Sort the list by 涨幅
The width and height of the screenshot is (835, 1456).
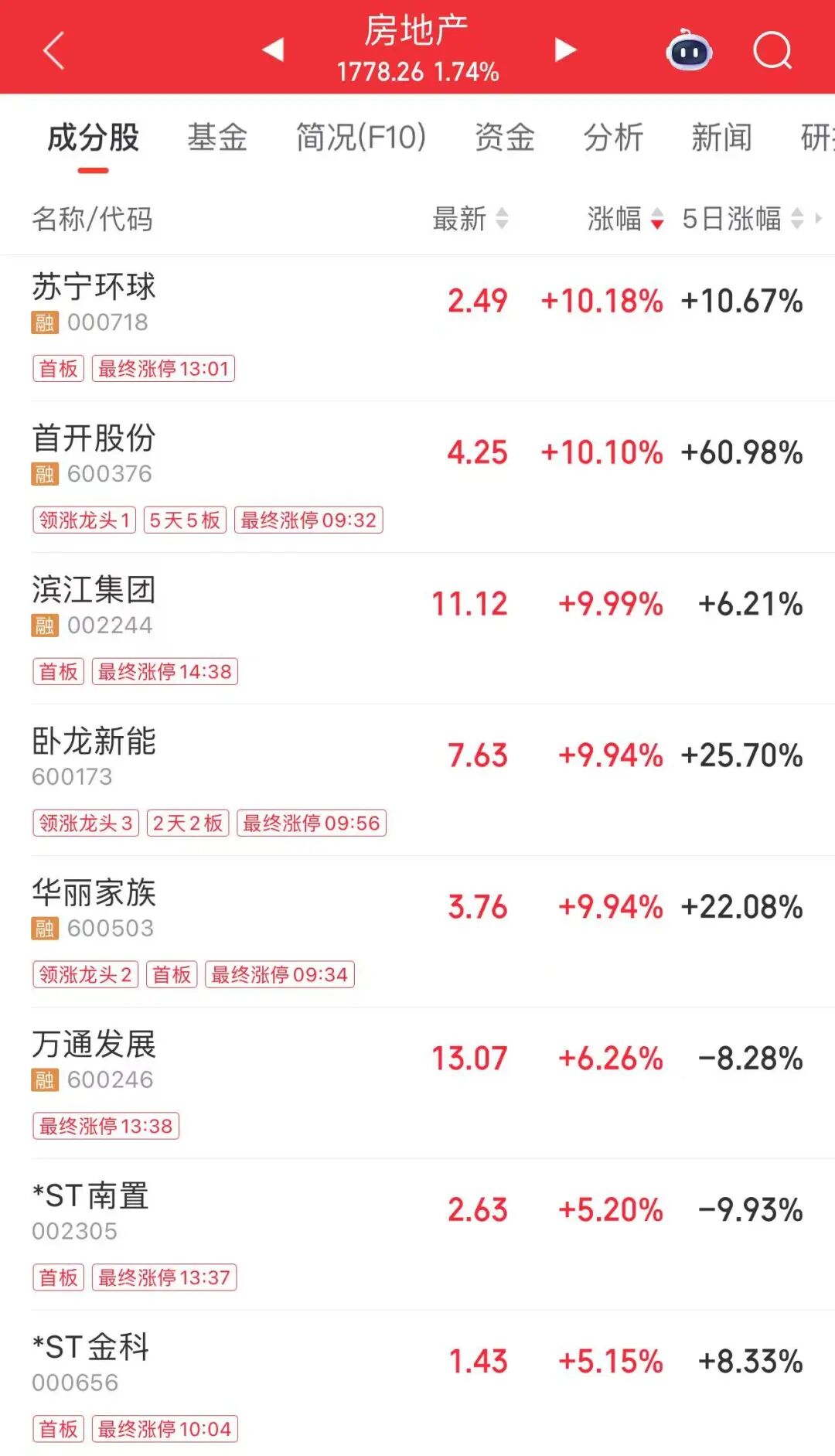click(625, 219)
